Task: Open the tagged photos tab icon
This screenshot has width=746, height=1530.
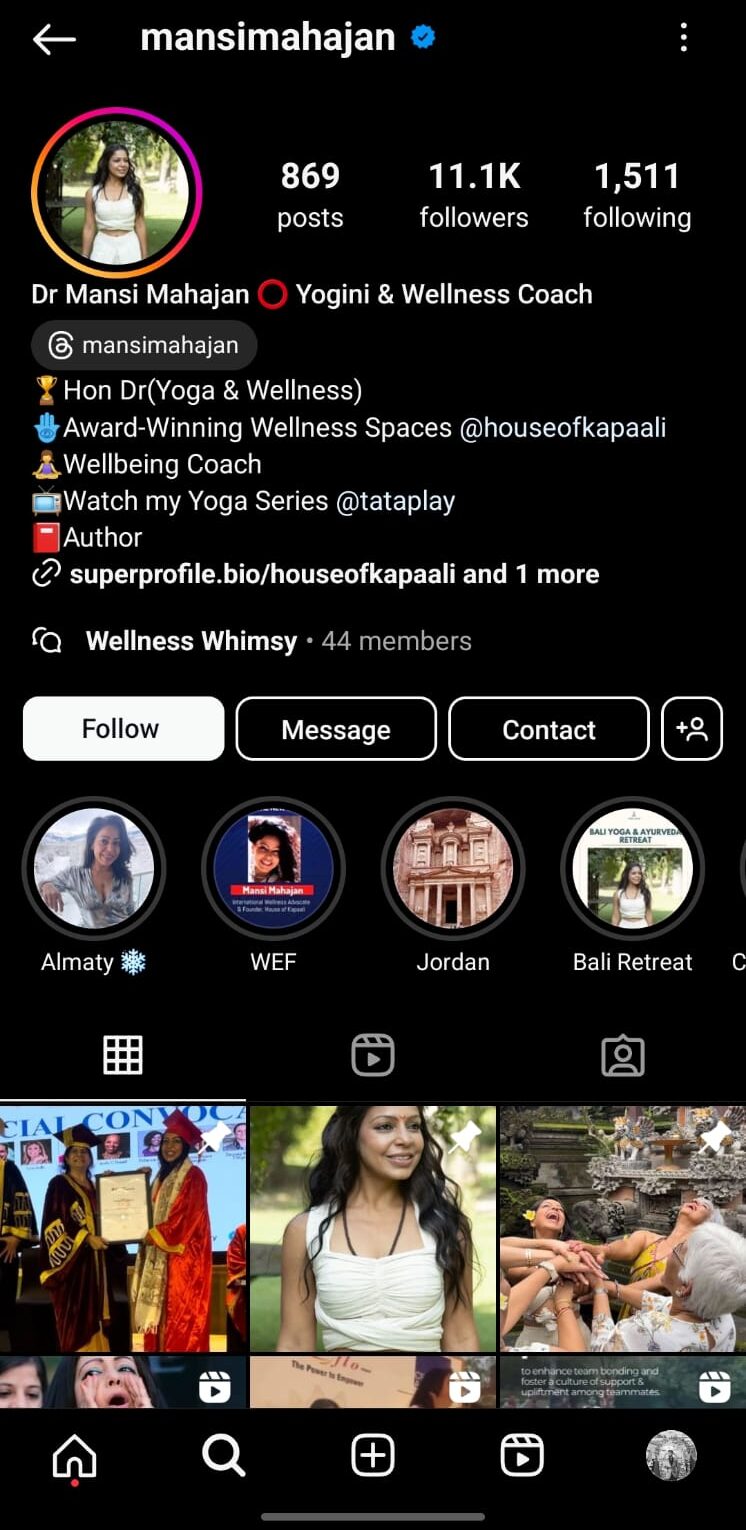Action: point(621,1054)
